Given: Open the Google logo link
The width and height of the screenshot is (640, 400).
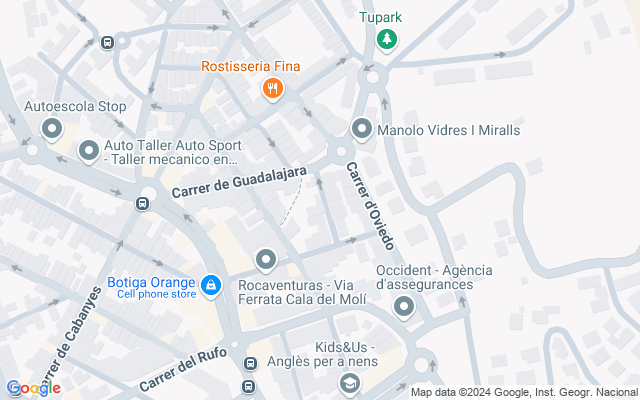Looking at the screenshot, I should coord(33,388).
